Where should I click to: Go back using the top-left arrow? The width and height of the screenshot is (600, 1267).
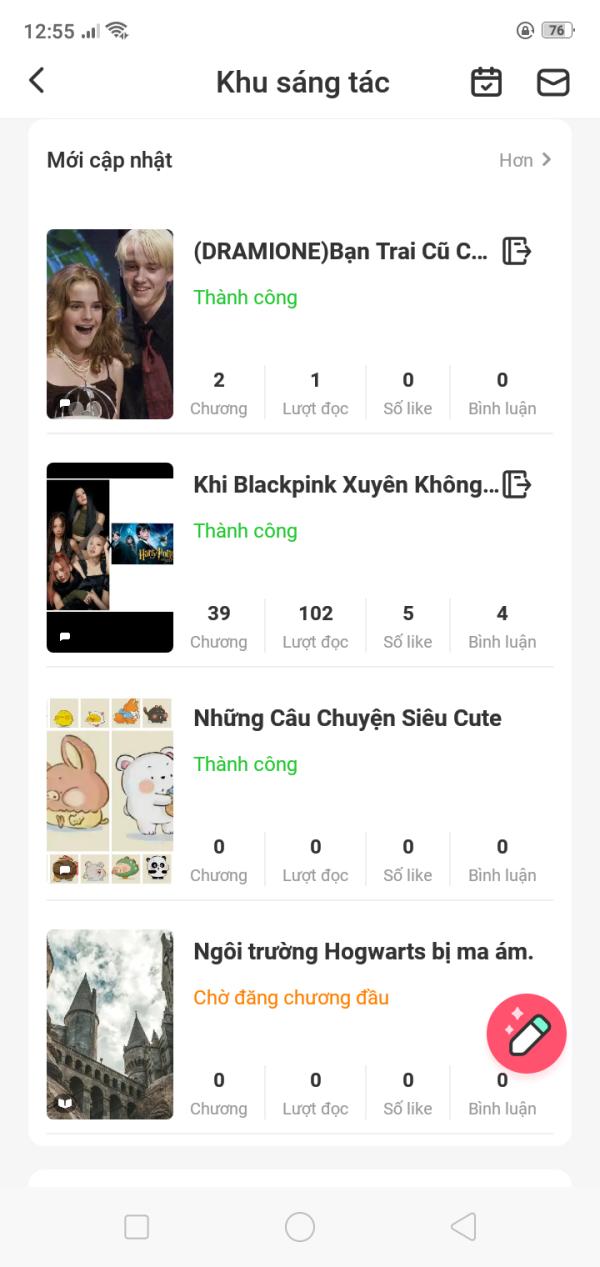coord(37,81)
